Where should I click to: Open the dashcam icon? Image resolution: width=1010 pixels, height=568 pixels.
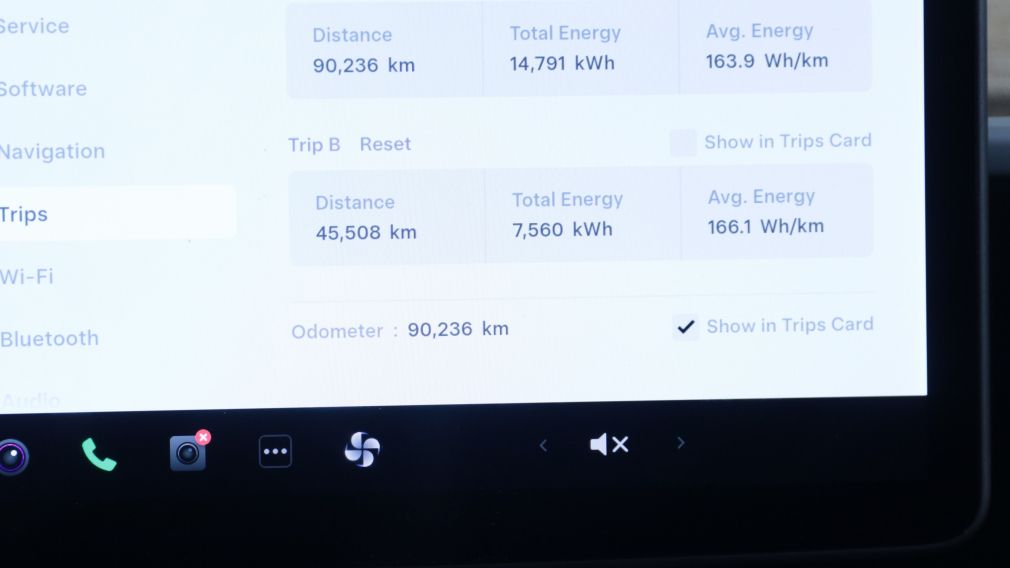[x=188, y=452]
